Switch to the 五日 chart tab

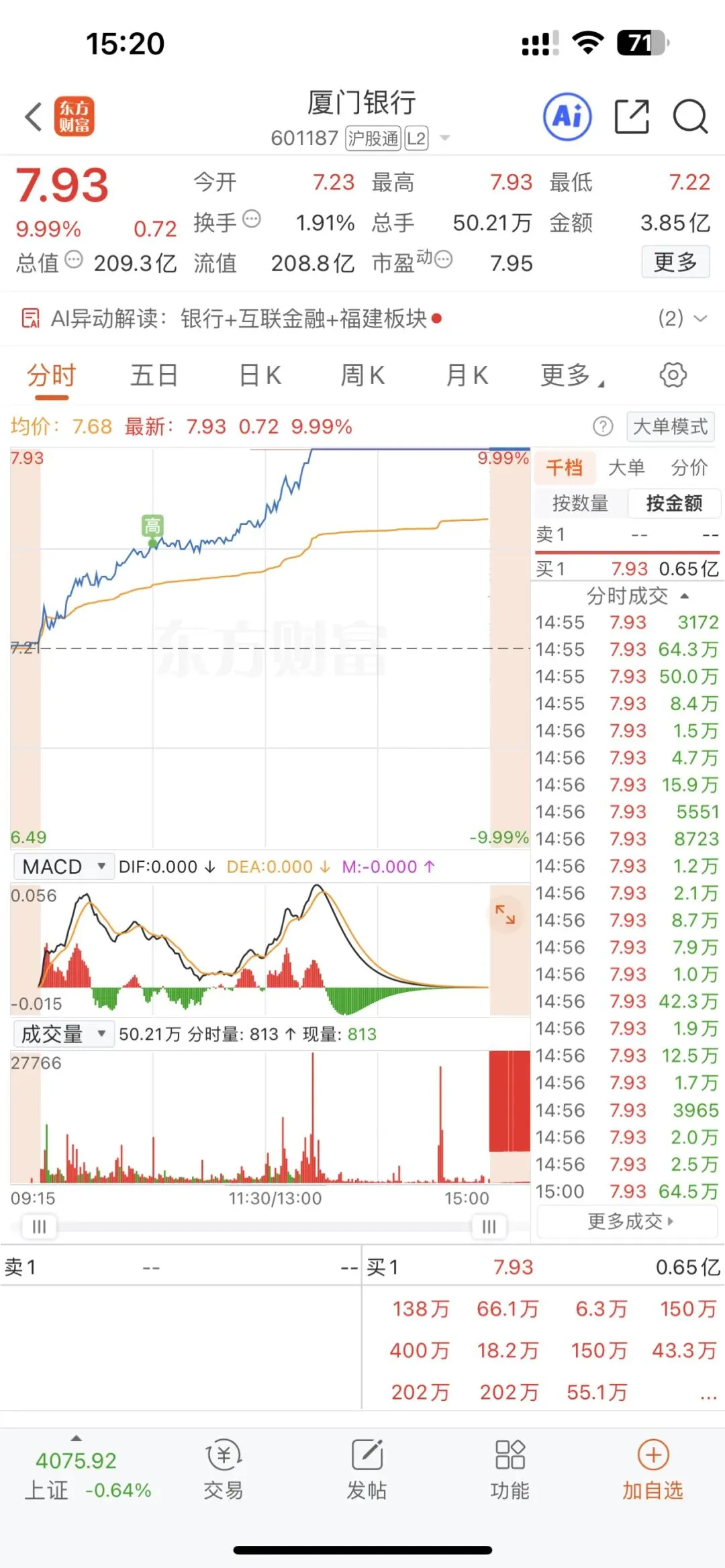pyautogui.click(x=154, y=375)
